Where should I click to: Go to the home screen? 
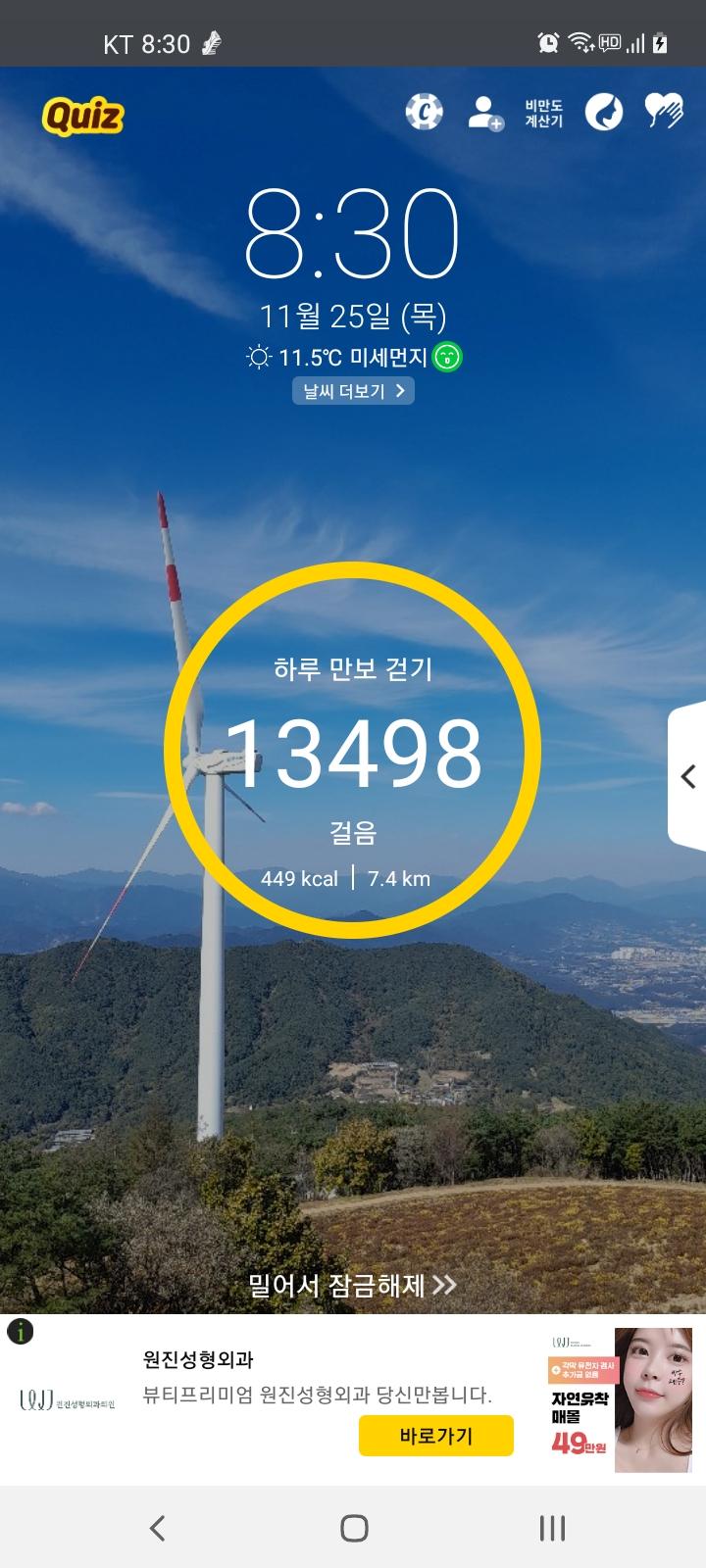coord(353,1527)
